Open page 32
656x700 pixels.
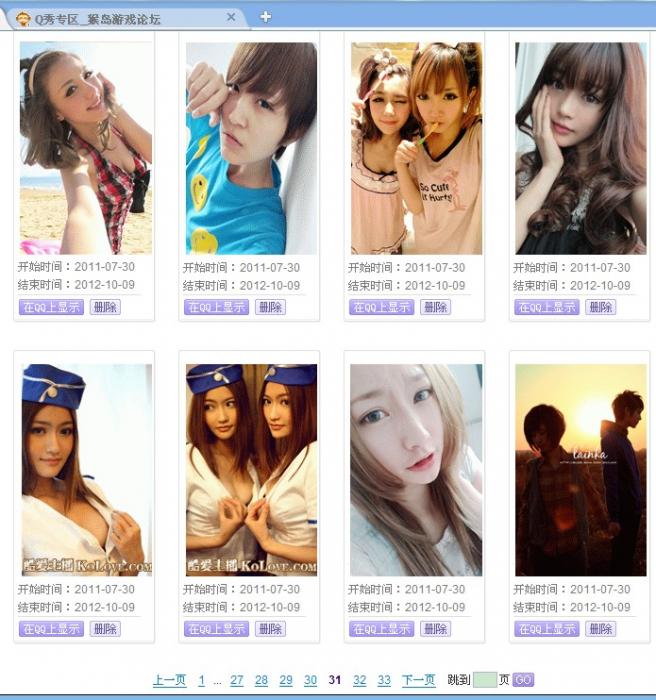pyautogui.click(x=360, y=680)
